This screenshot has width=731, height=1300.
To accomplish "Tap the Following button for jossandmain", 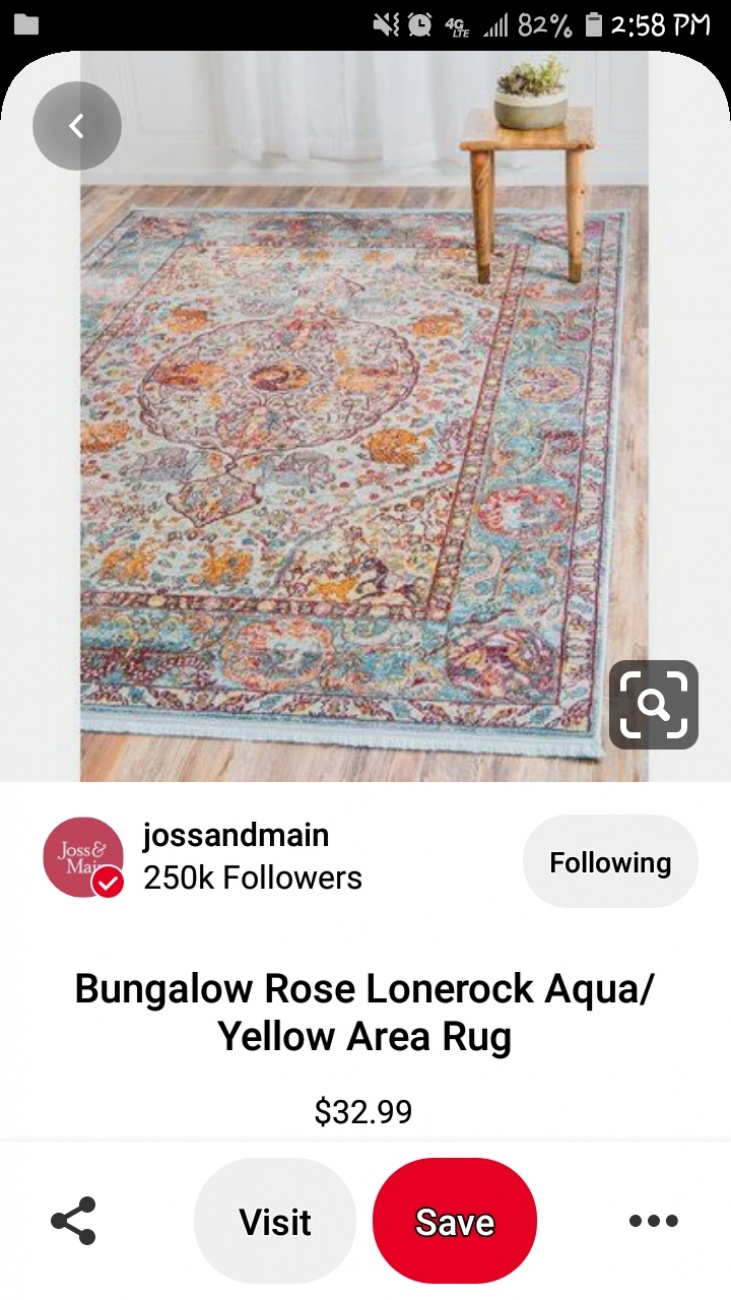I will pyautogui.click(x=610, y=862).
